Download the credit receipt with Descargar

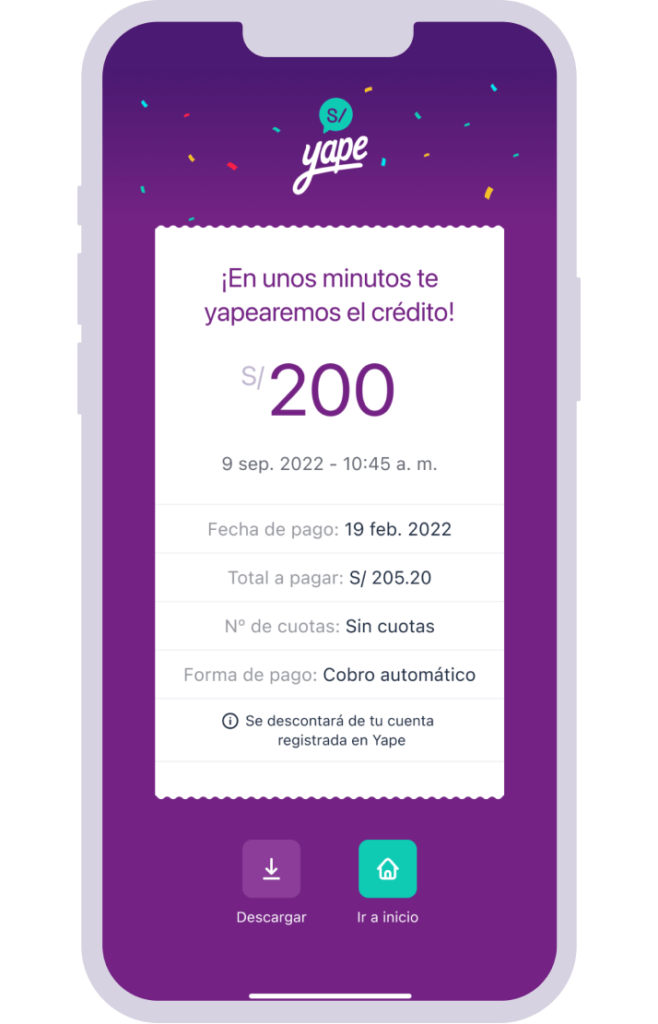pyautogui.click(x=271, y=869)
